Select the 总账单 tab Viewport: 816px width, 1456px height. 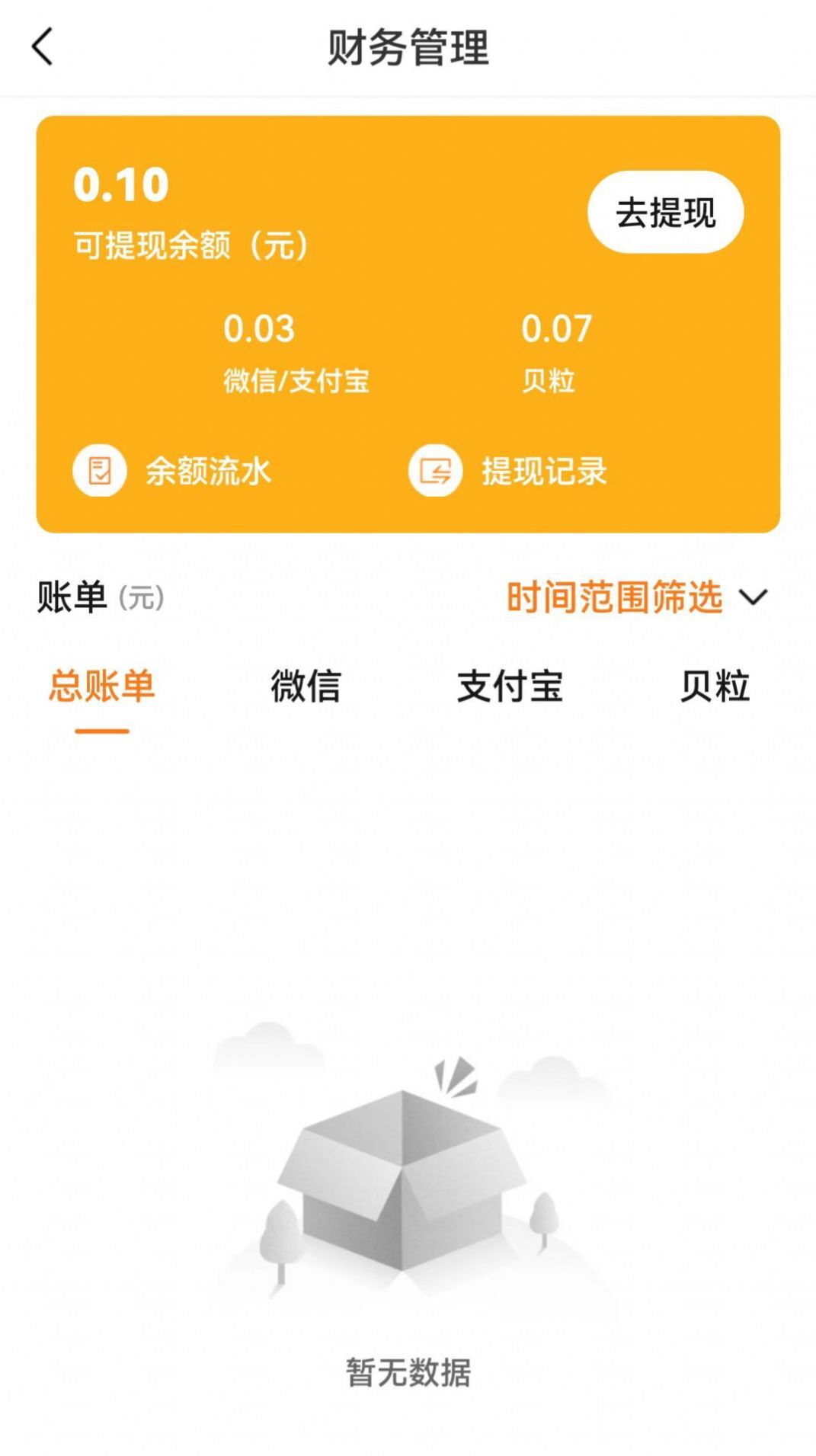[101, 686]
